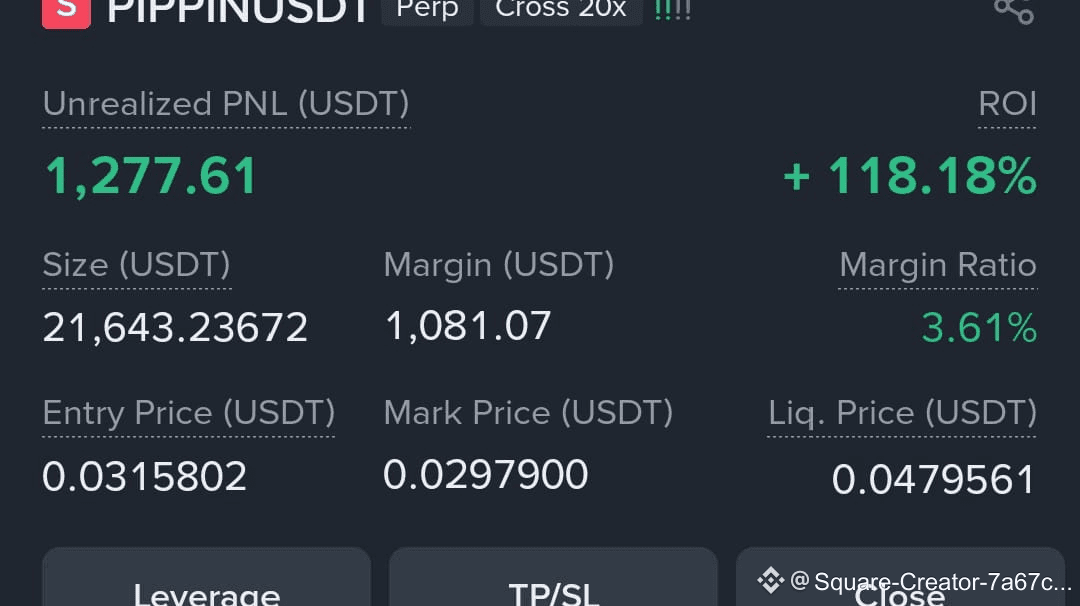Tap the Entry Price label for info

[188, 414]
